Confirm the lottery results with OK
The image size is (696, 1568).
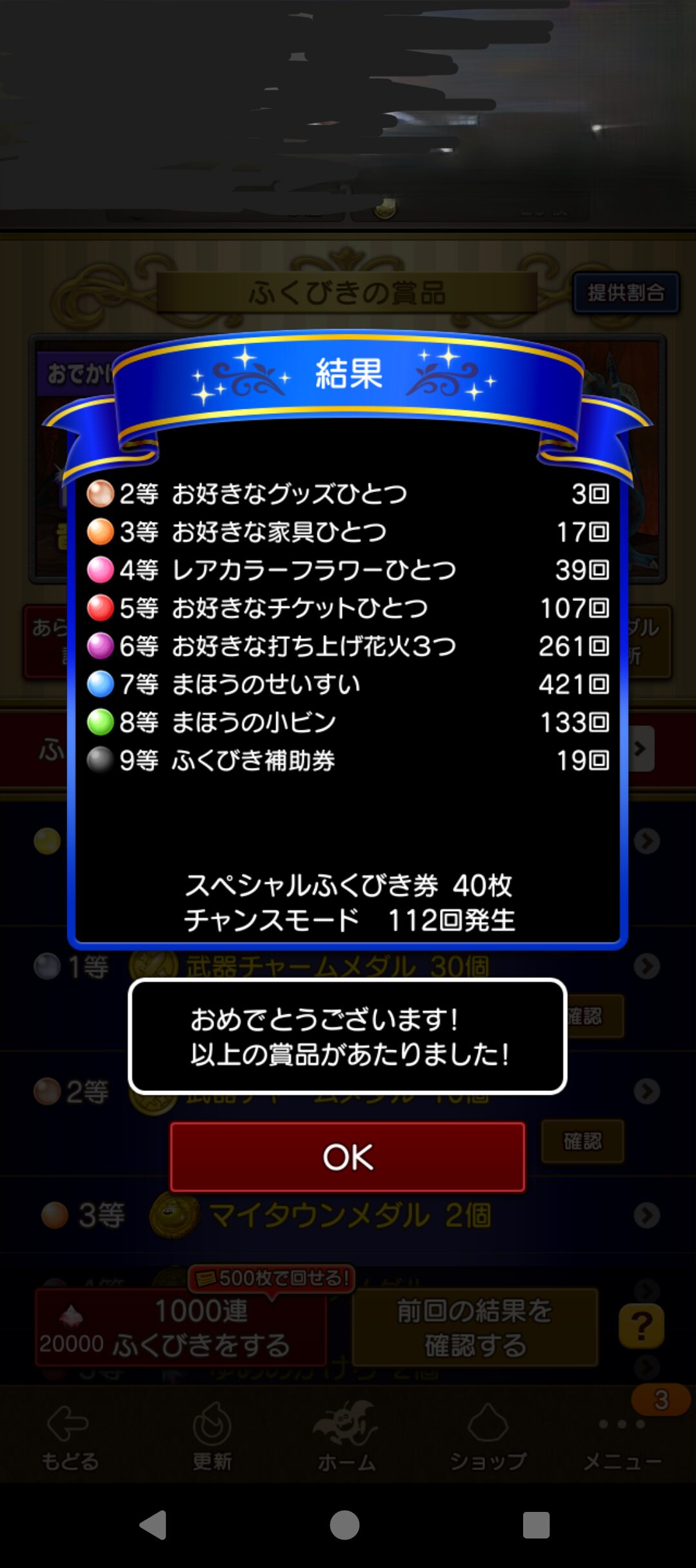pos(347,1157)
